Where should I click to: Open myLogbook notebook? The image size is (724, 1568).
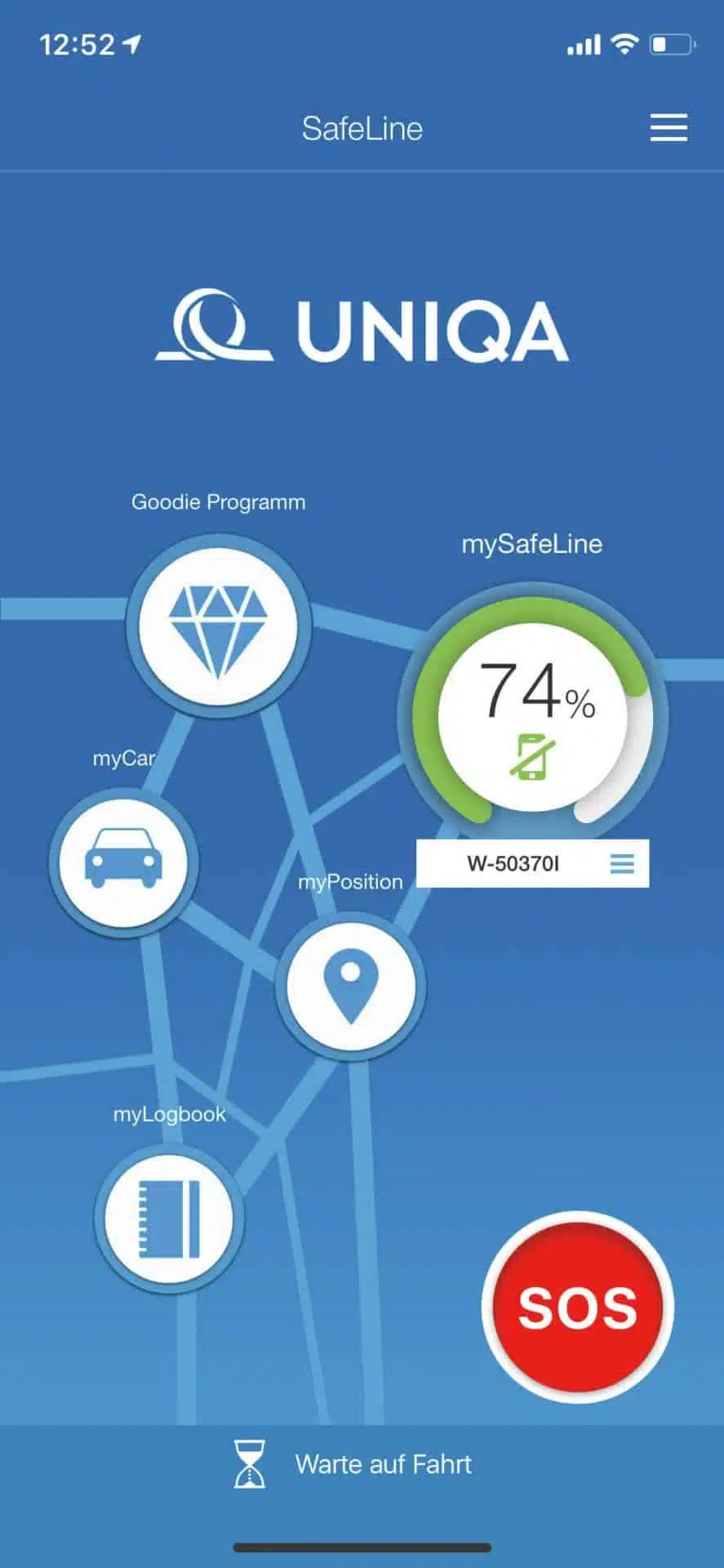(169, 1218)
